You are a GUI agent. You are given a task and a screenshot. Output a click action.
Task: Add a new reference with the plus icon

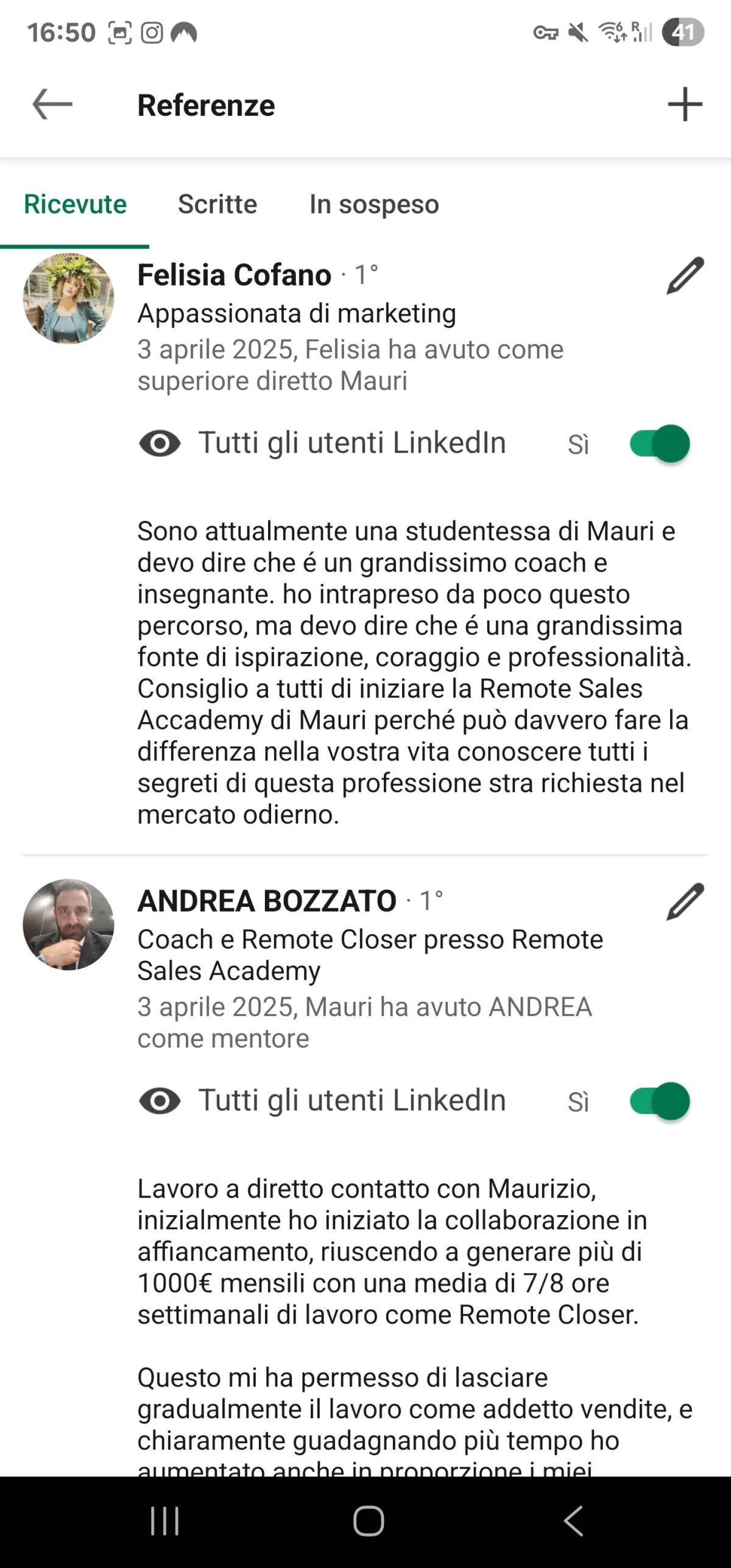pyautogui.click(x=685, y=104)
